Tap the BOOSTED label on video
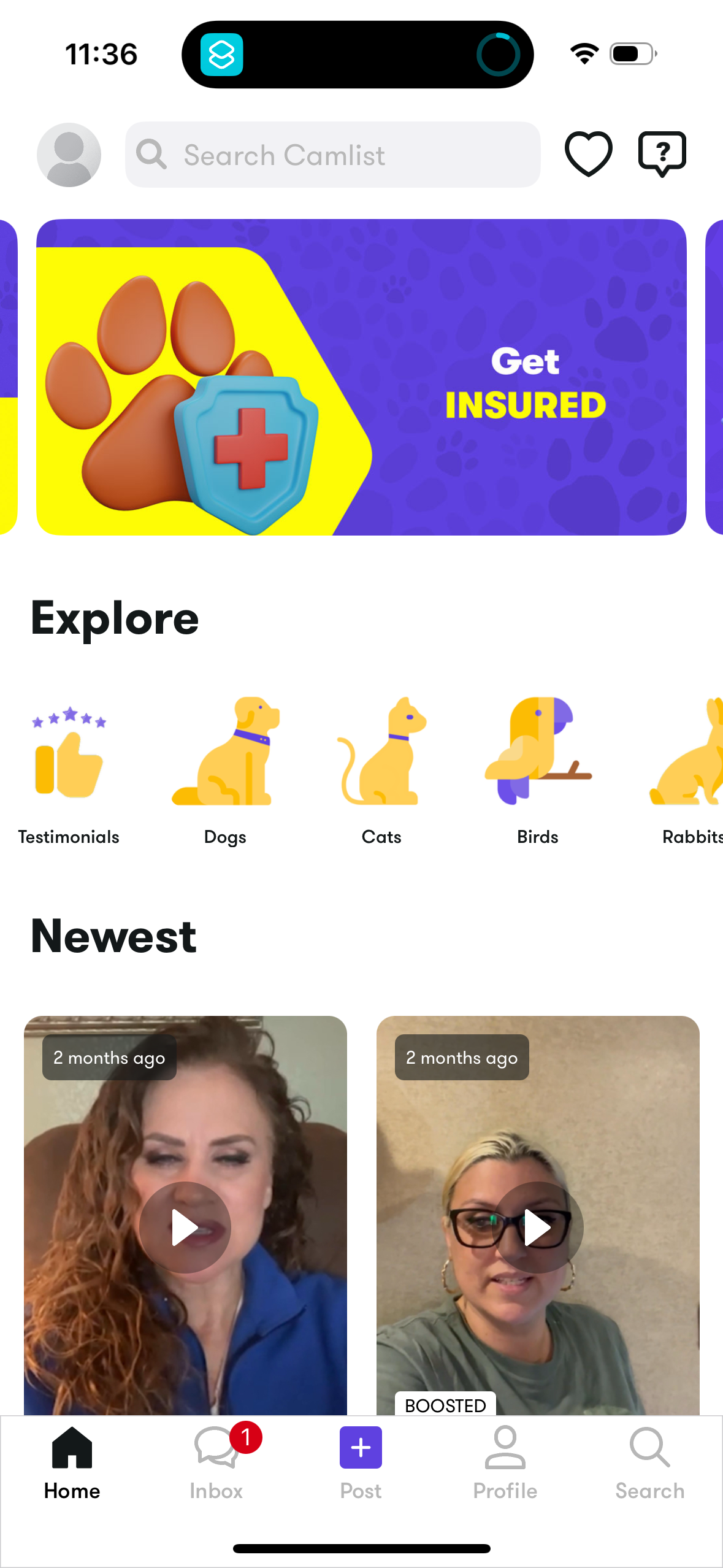This screenshot has height=1568, width=723. click(x=445, y=1405)
